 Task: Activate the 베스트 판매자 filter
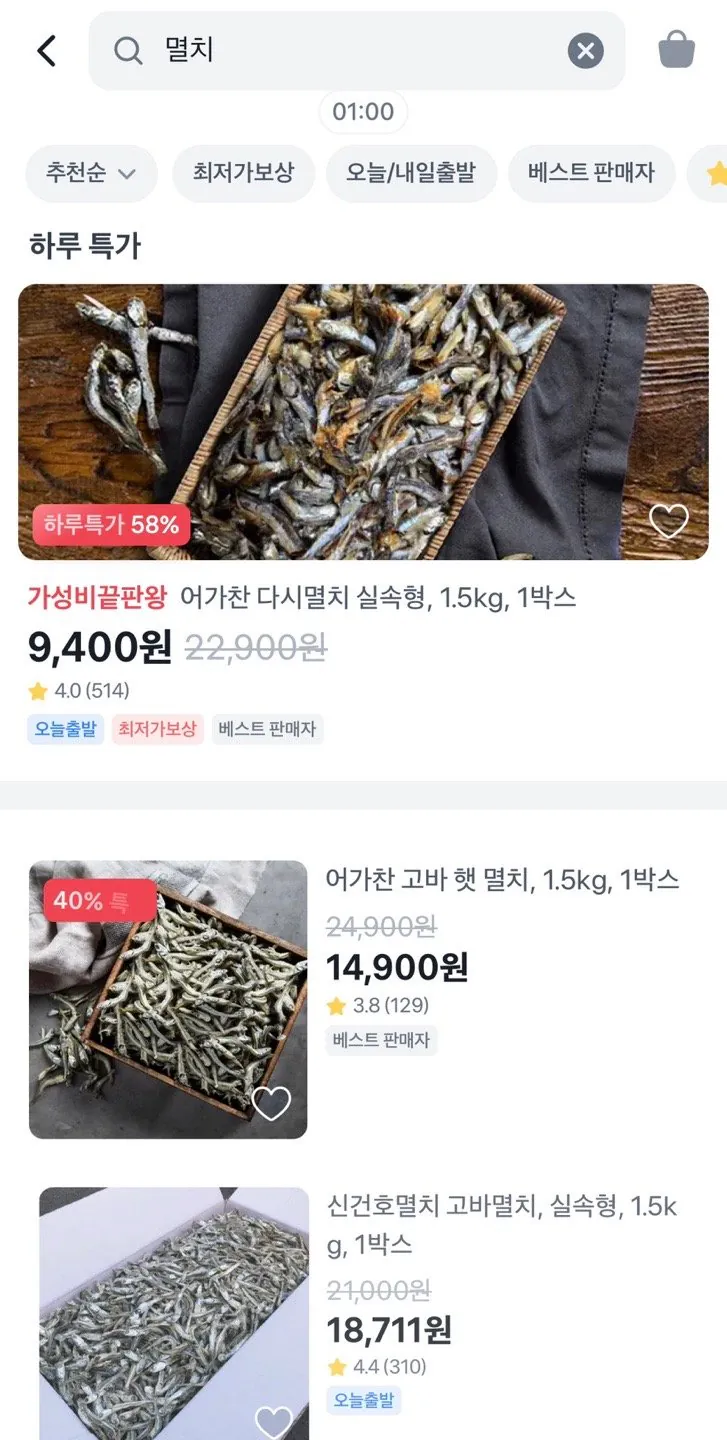[x=590, y=173]
